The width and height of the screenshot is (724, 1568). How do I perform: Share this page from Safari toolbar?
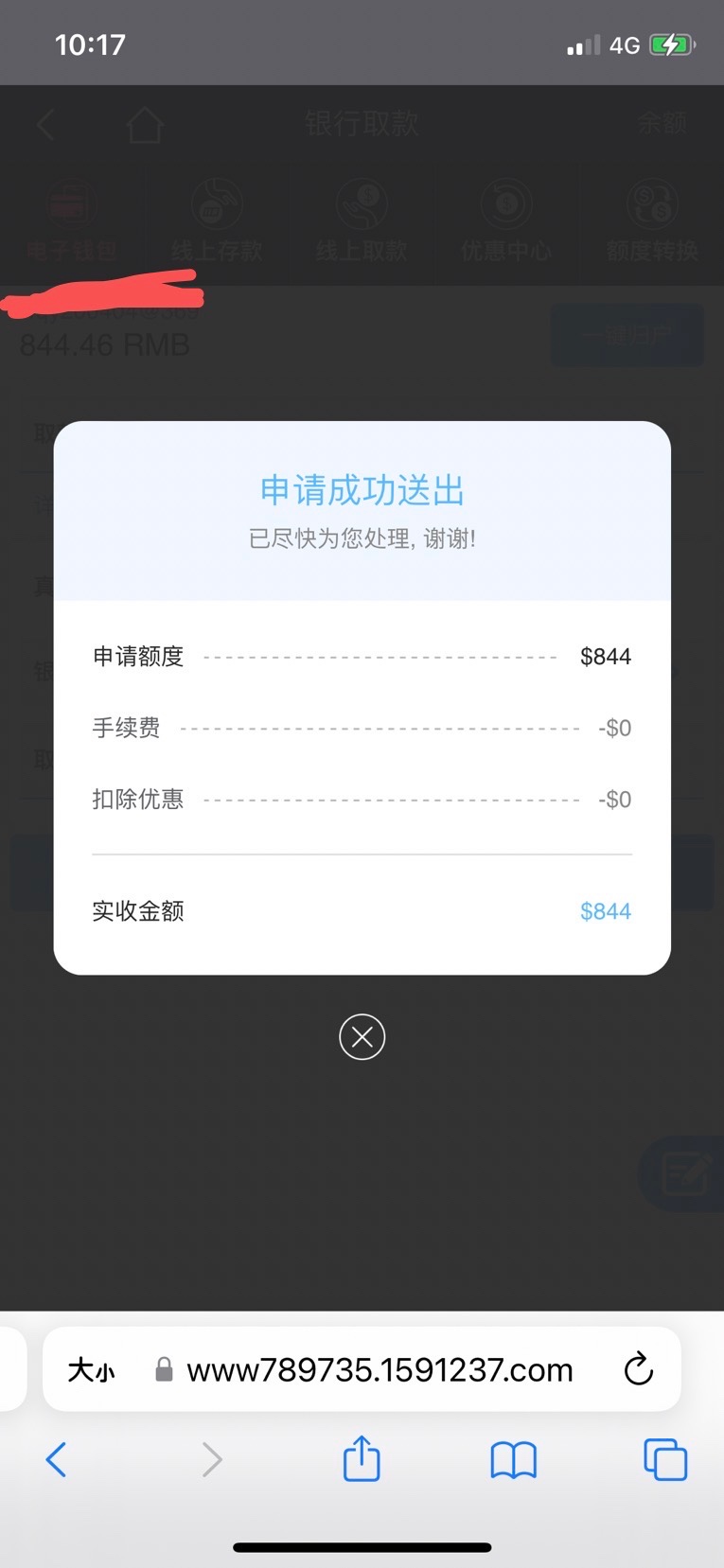point(362,1457)
